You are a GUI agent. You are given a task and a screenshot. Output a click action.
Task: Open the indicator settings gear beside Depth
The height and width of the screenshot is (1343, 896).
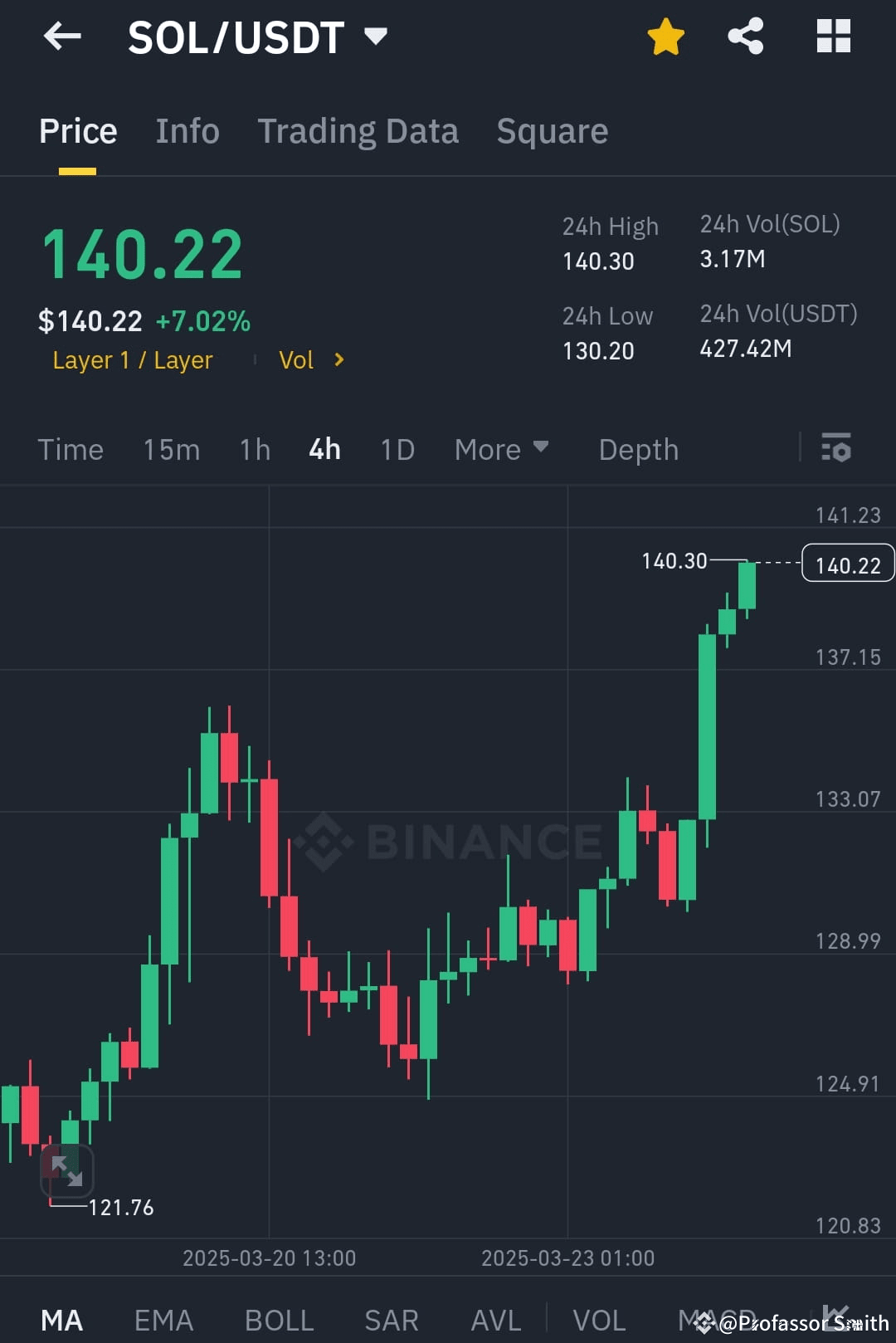(836, 448)
